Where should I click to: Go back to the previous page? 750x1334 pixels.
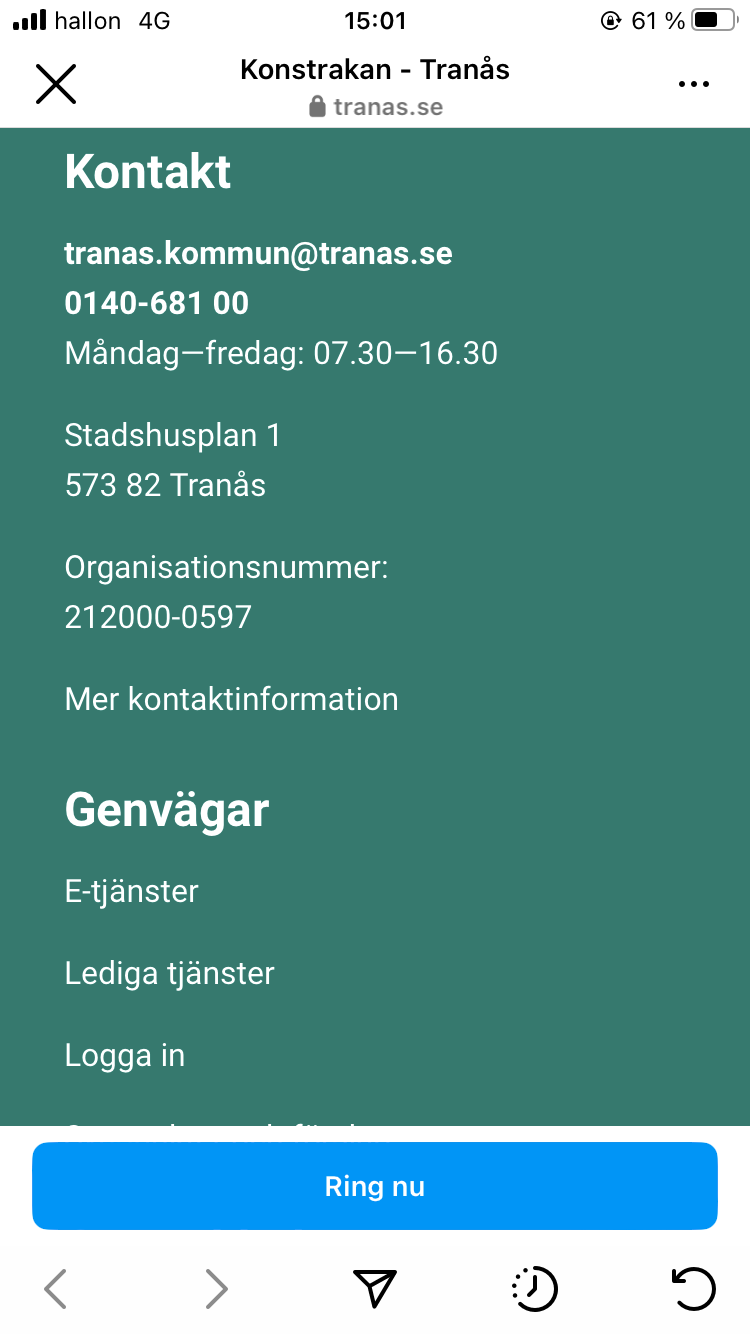56,1288
